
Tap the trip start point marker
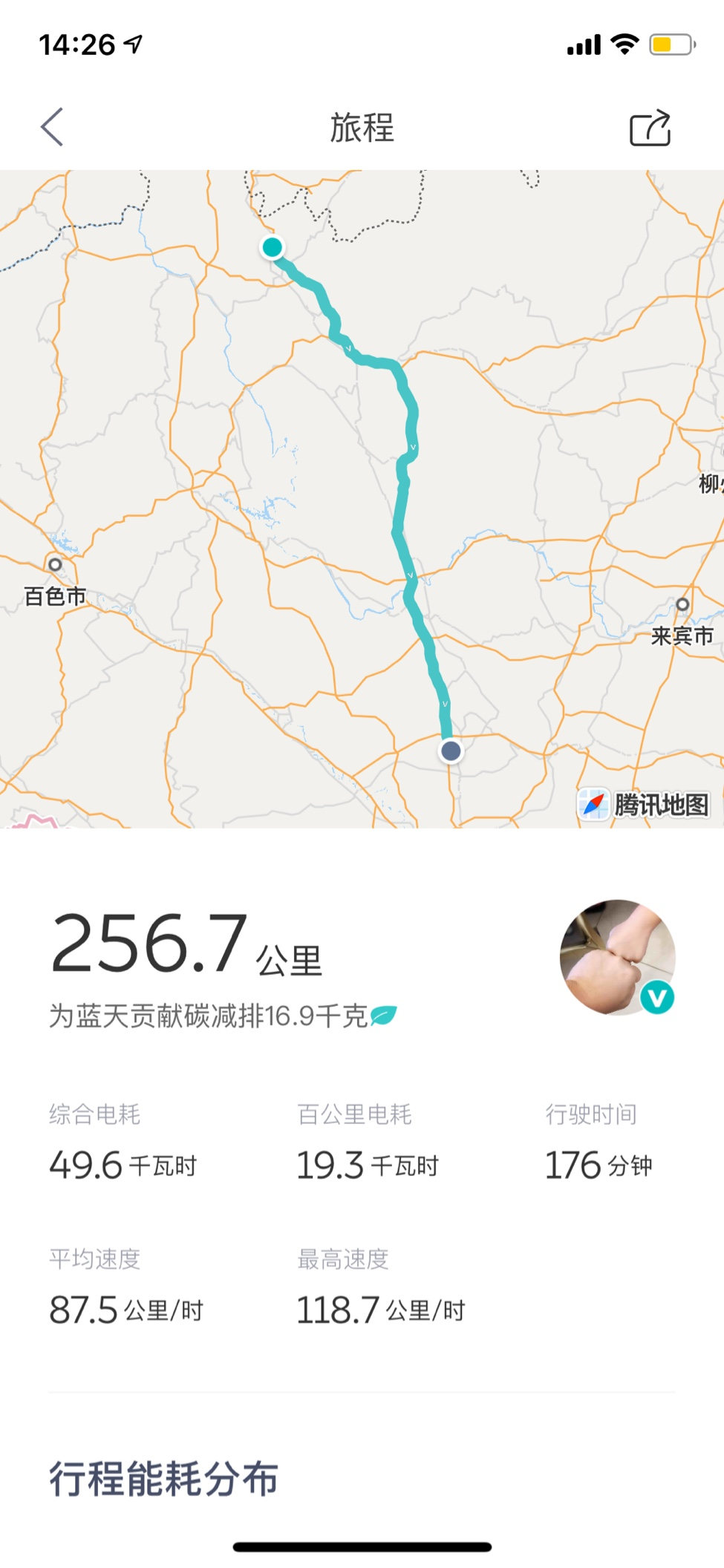click(x=273, y=247)
